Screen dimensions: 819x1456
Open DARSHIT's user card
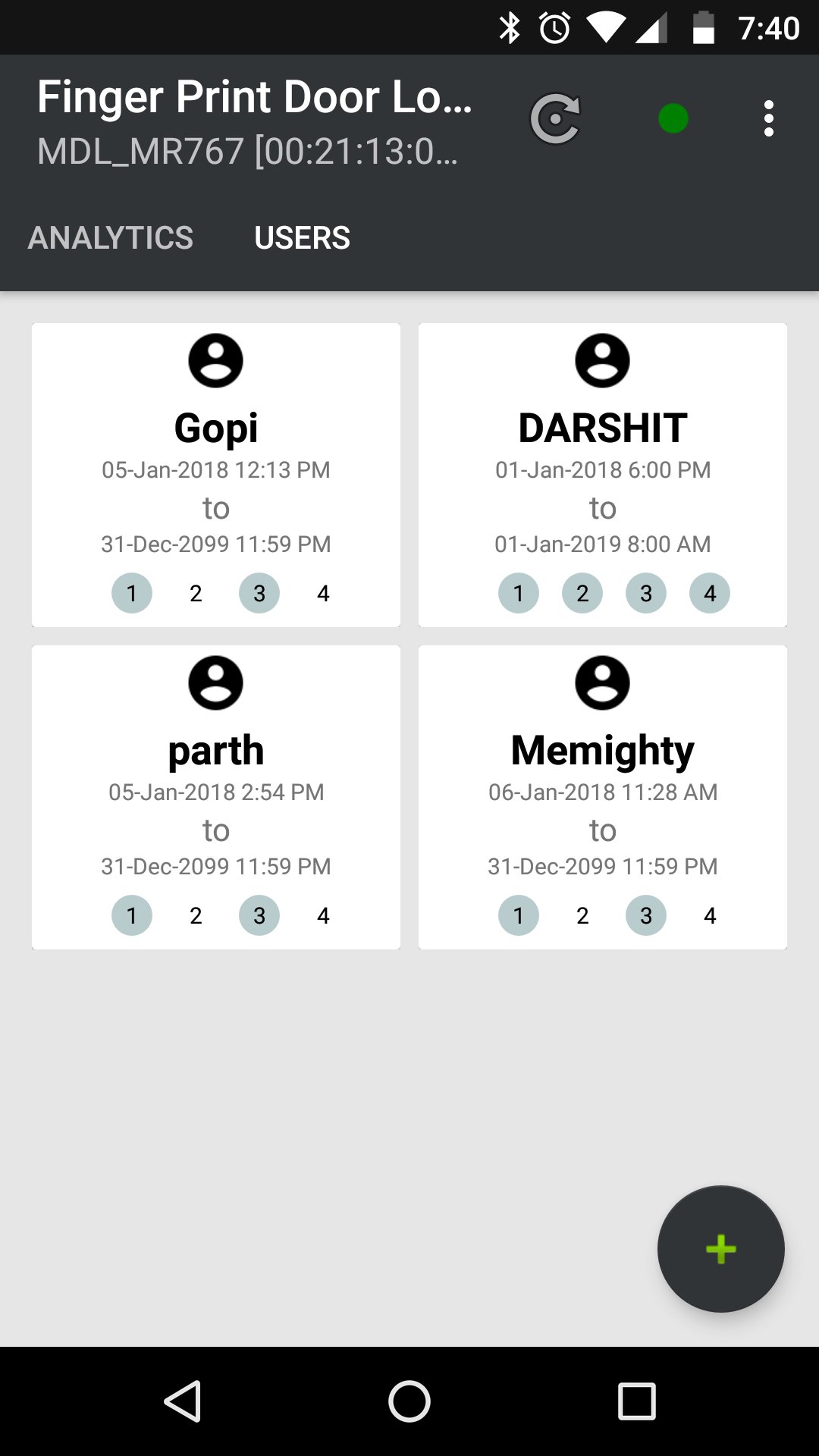pos(603,474)
